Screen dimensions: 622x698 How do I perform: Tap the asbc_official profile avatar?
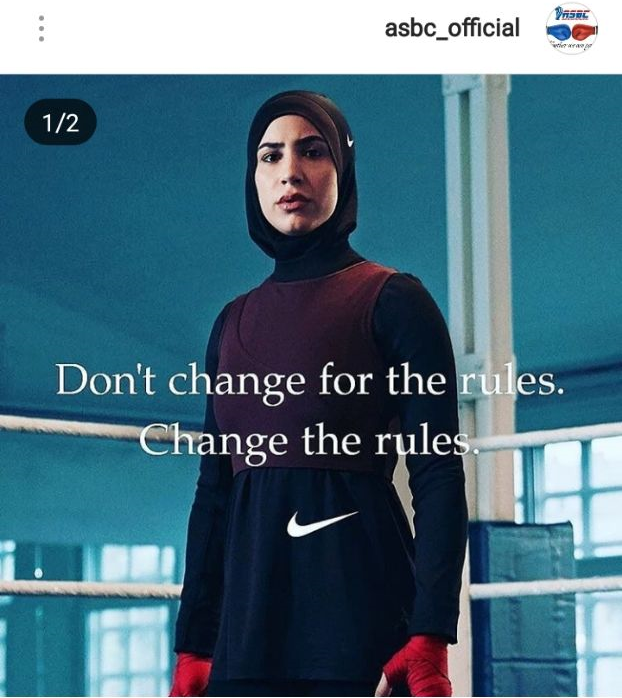tap(572, 28)
